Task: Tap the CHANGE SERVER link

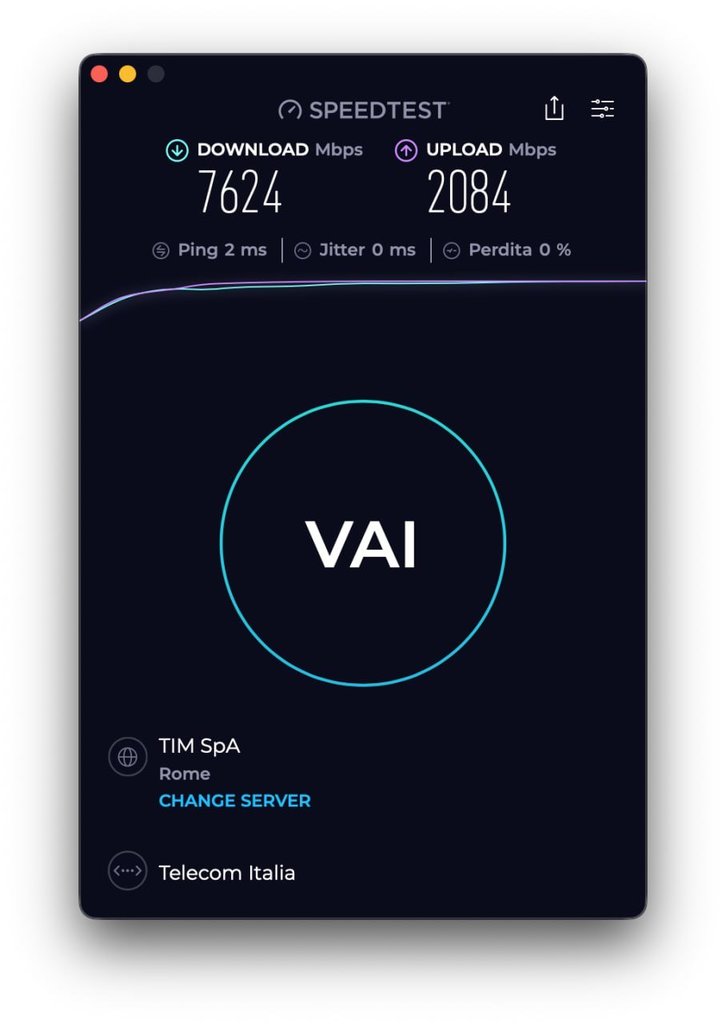Action: 235,801
